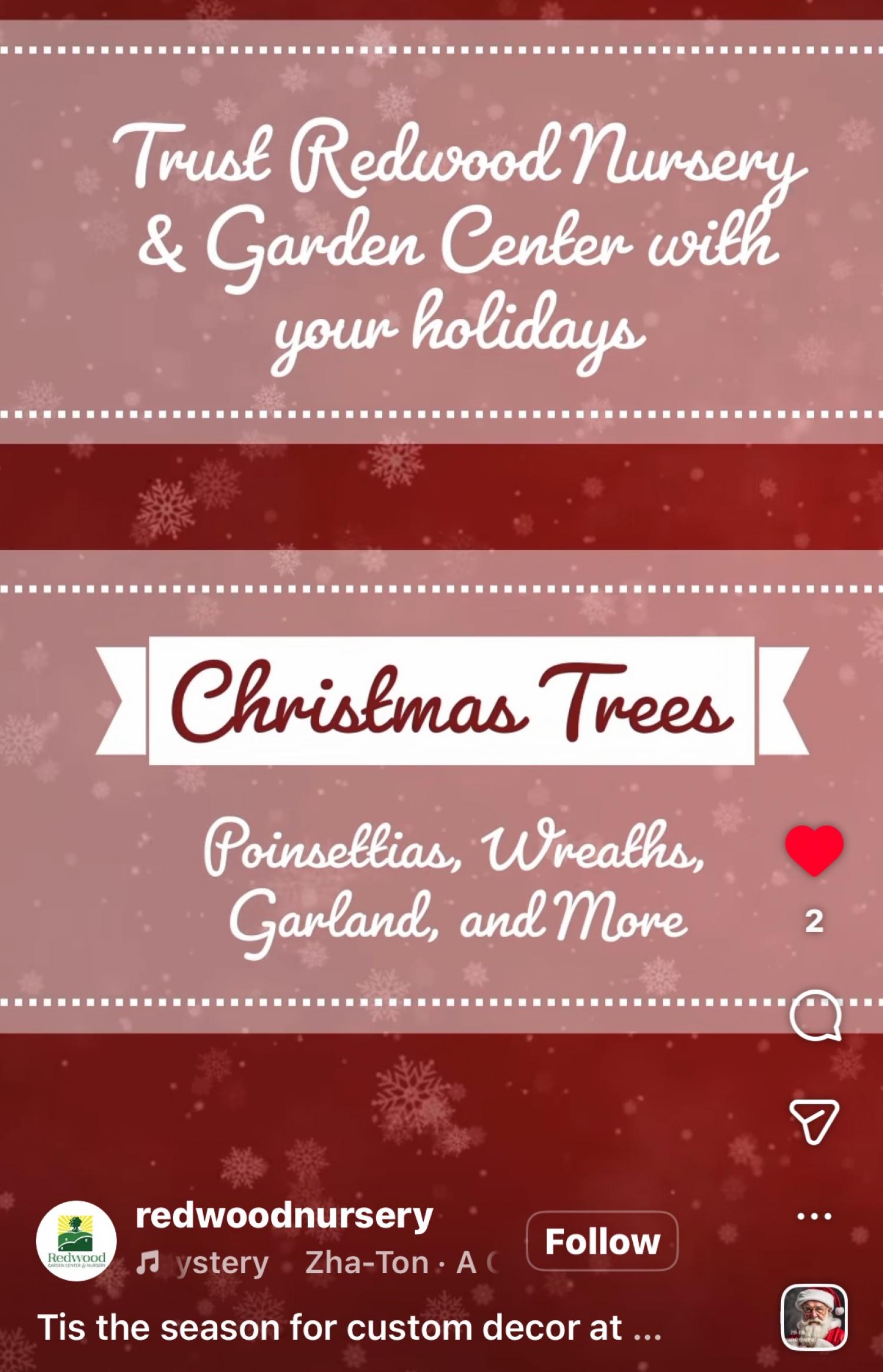Open the comments on this reel
Viewport: 883px width, 1372px height.
(815, 1015)
